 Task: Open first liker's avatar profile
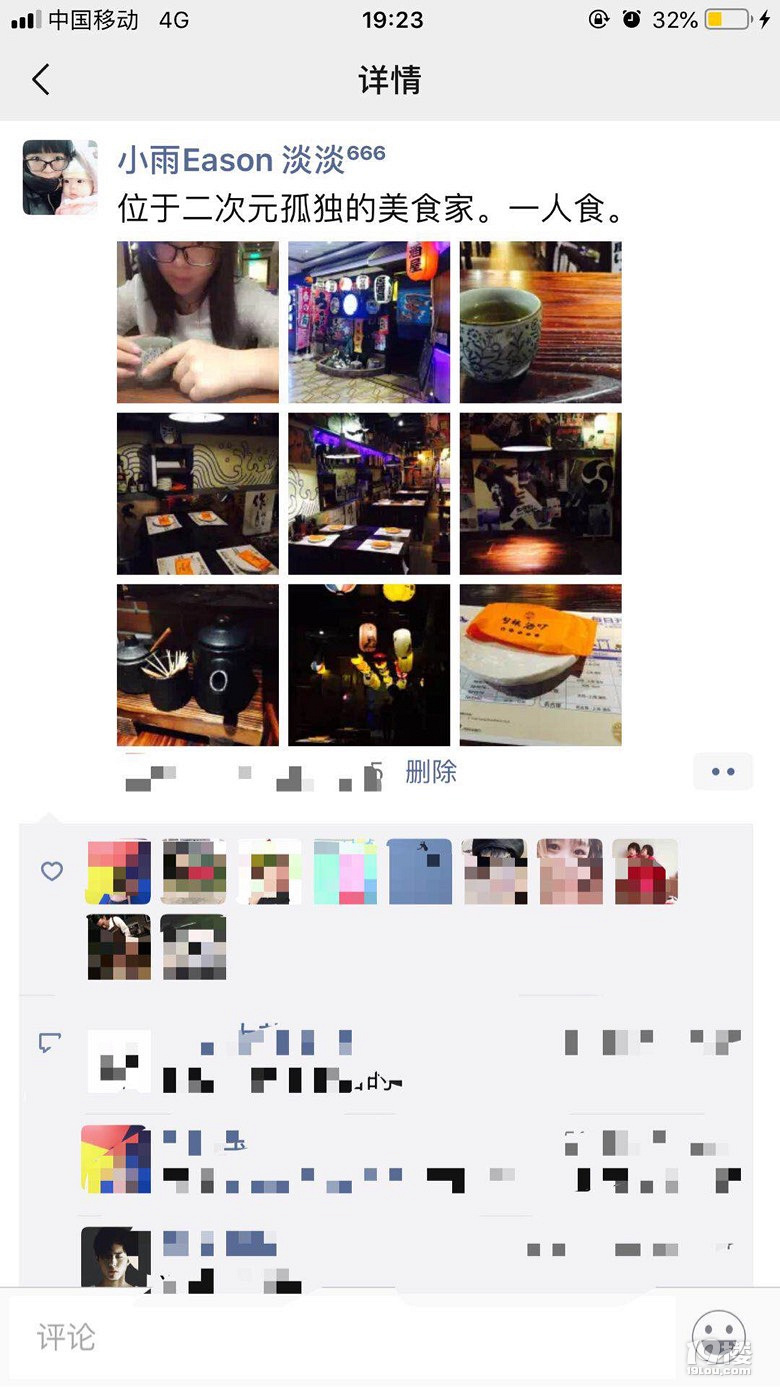coord(119,872)
